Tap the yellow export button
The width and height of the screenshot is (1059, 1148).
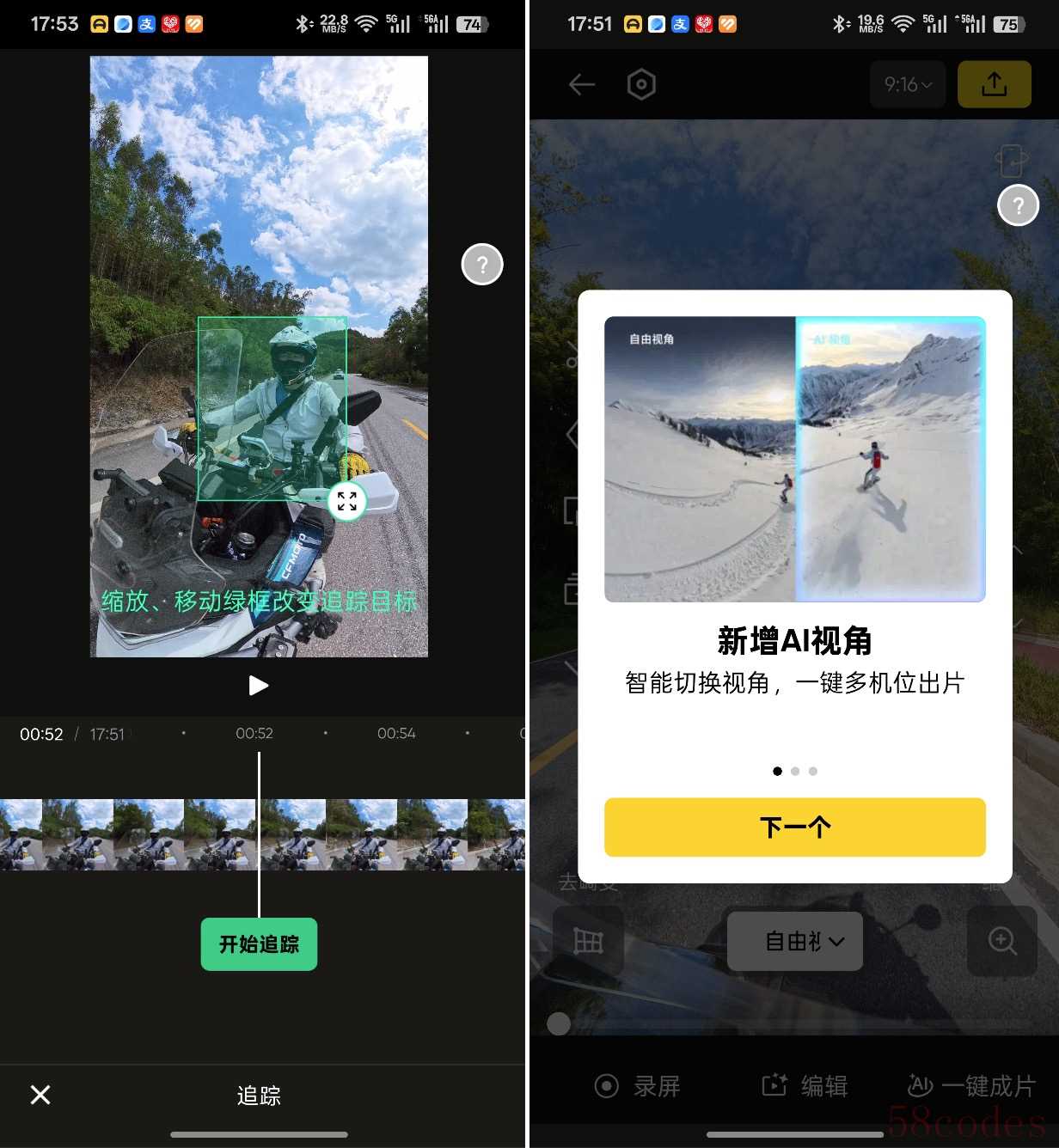[x=994, y=84]
